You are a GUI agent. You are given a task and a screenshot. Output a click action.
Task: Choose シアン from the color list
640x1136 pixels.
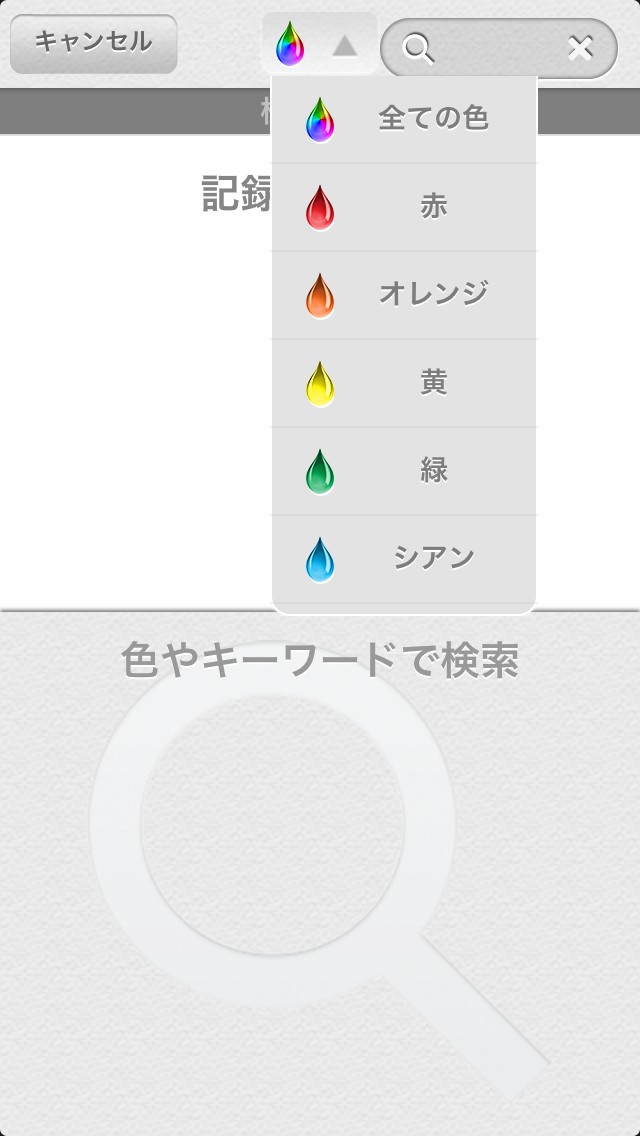404,558
